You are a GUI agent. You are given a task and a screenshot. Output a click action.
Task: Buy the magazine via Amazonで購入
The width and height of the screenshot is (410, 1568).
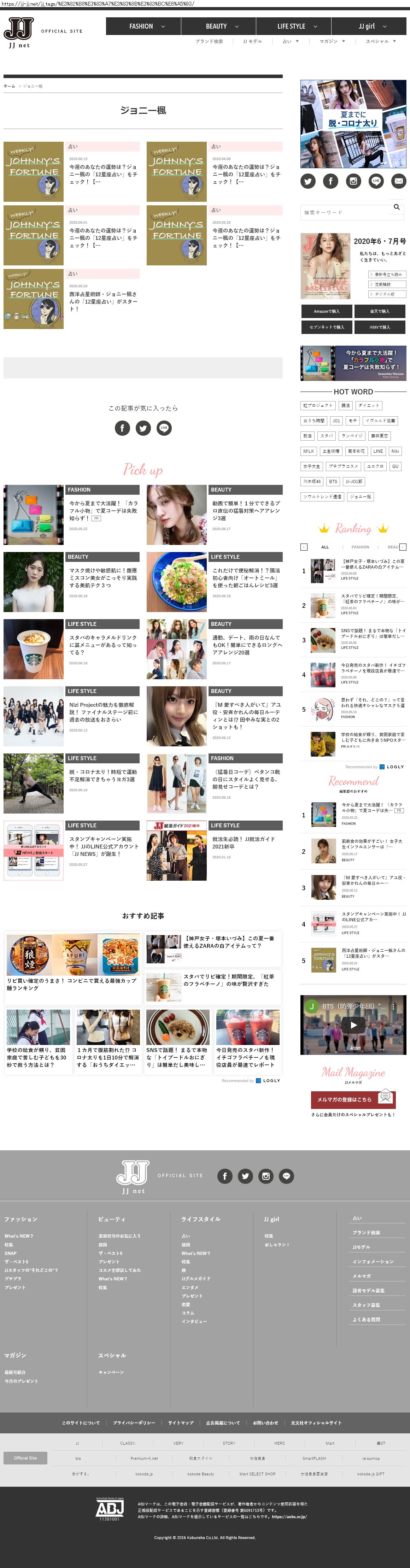click(x=327, y=311)
